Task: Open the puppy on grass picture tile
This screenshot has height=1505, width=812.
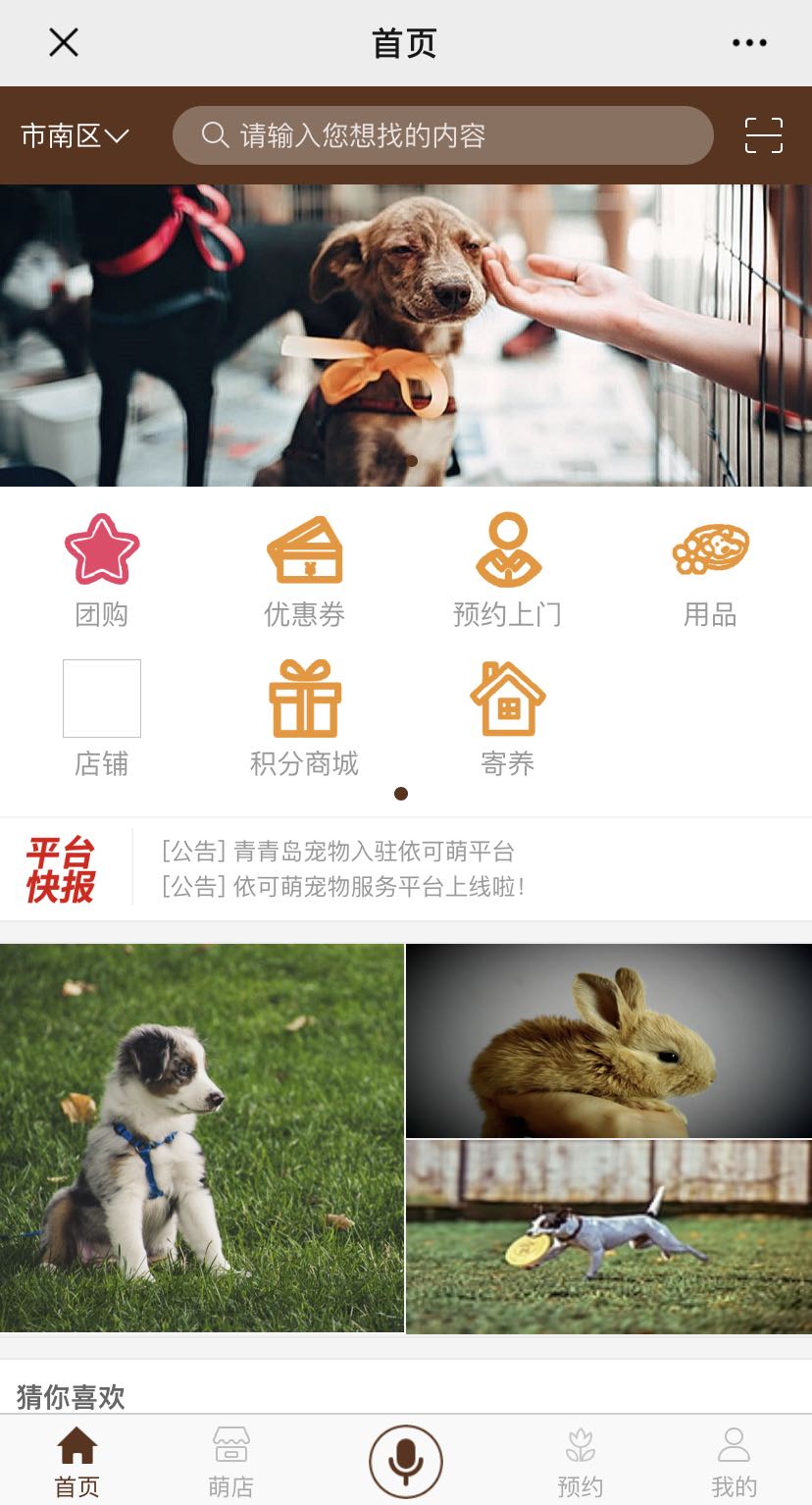Action: coord(202,1138)
